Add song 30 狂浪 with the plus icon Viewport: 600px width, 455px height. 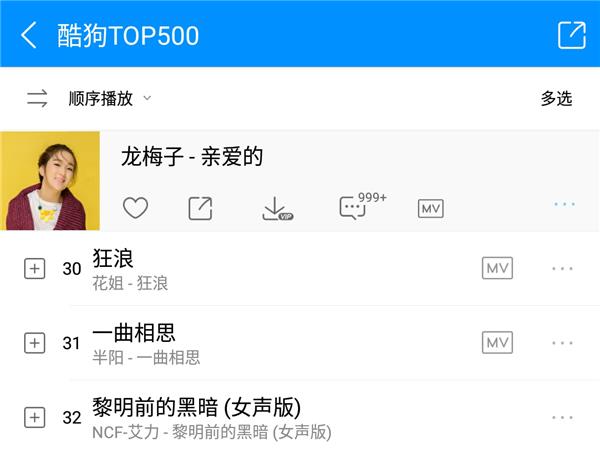(x=35, y=268)
